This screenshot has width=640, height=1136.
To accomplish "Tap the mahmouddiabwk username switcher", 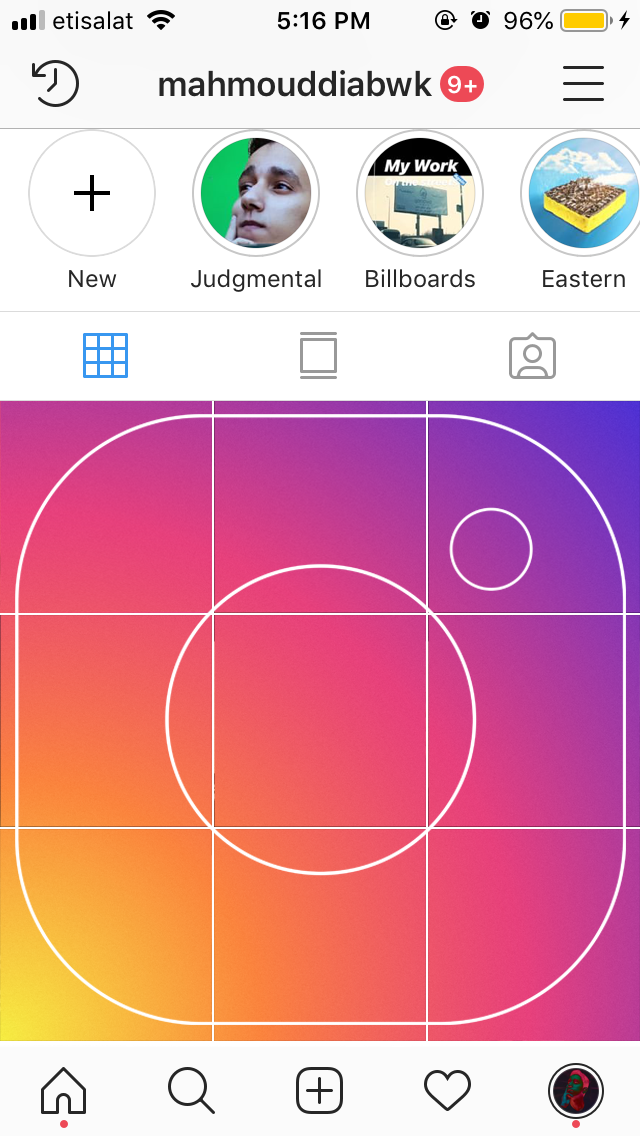I will 294,85.
